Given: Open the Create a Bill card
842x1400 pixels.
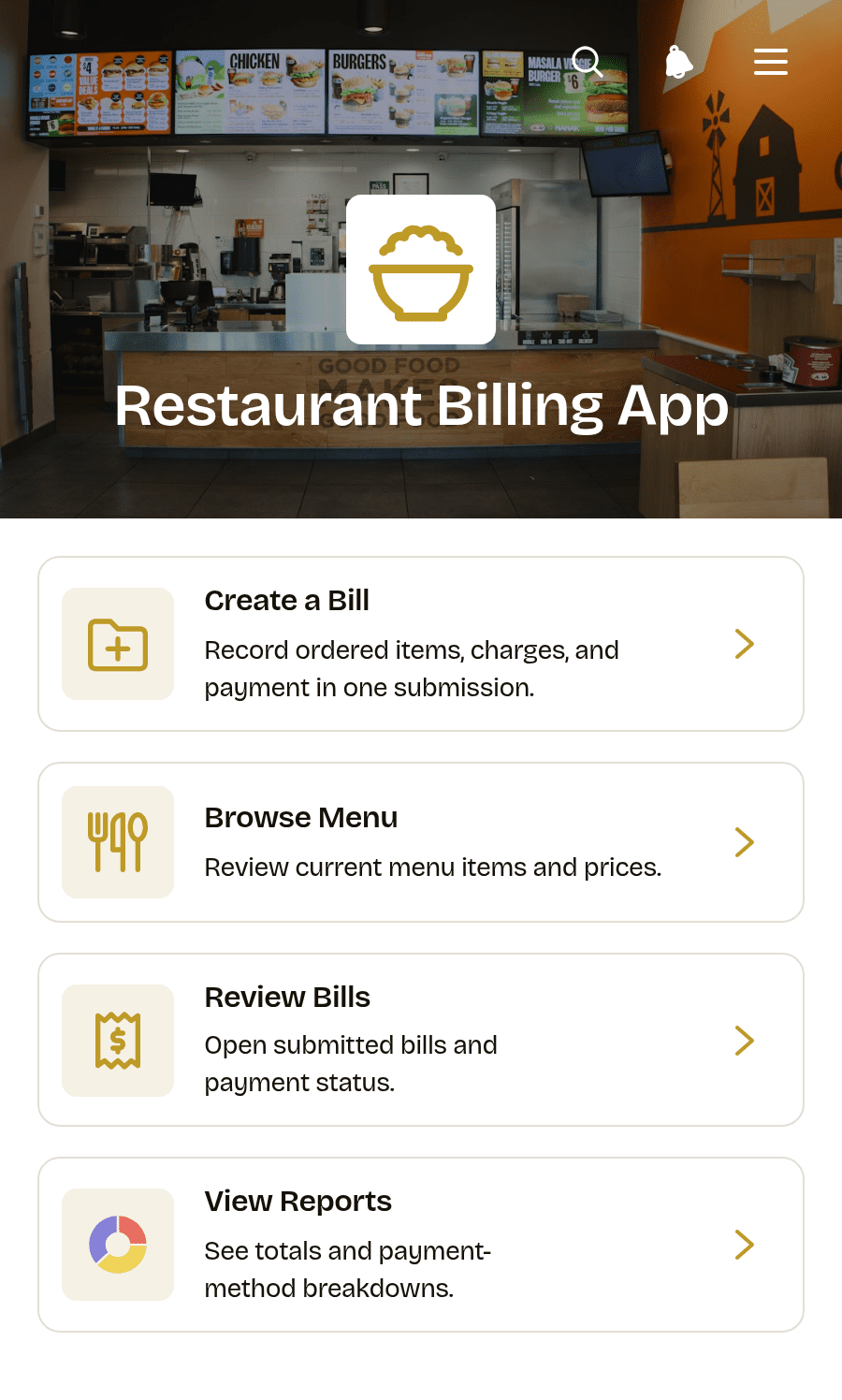Looking at the screenshot, I should 421,644.
